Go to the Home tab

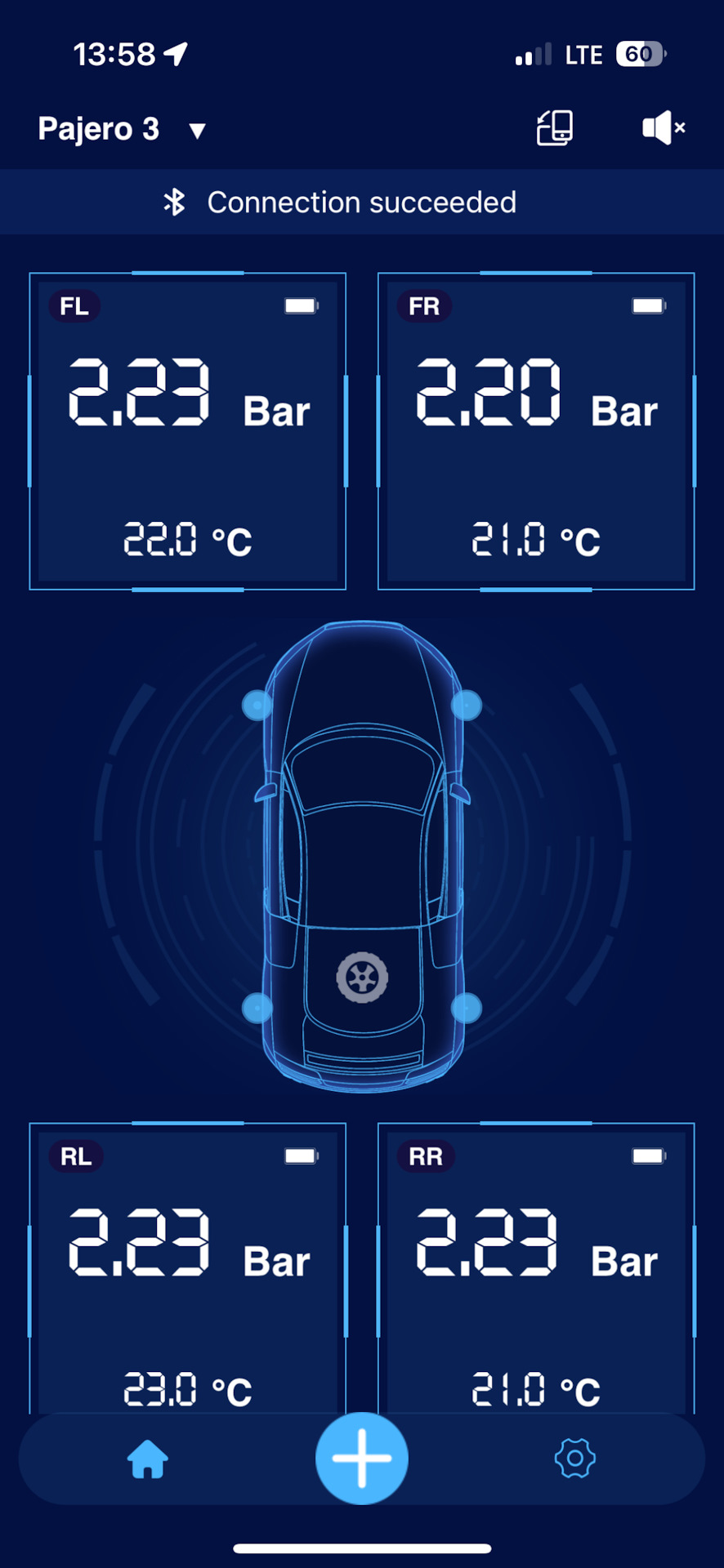tap(148, 1459)
